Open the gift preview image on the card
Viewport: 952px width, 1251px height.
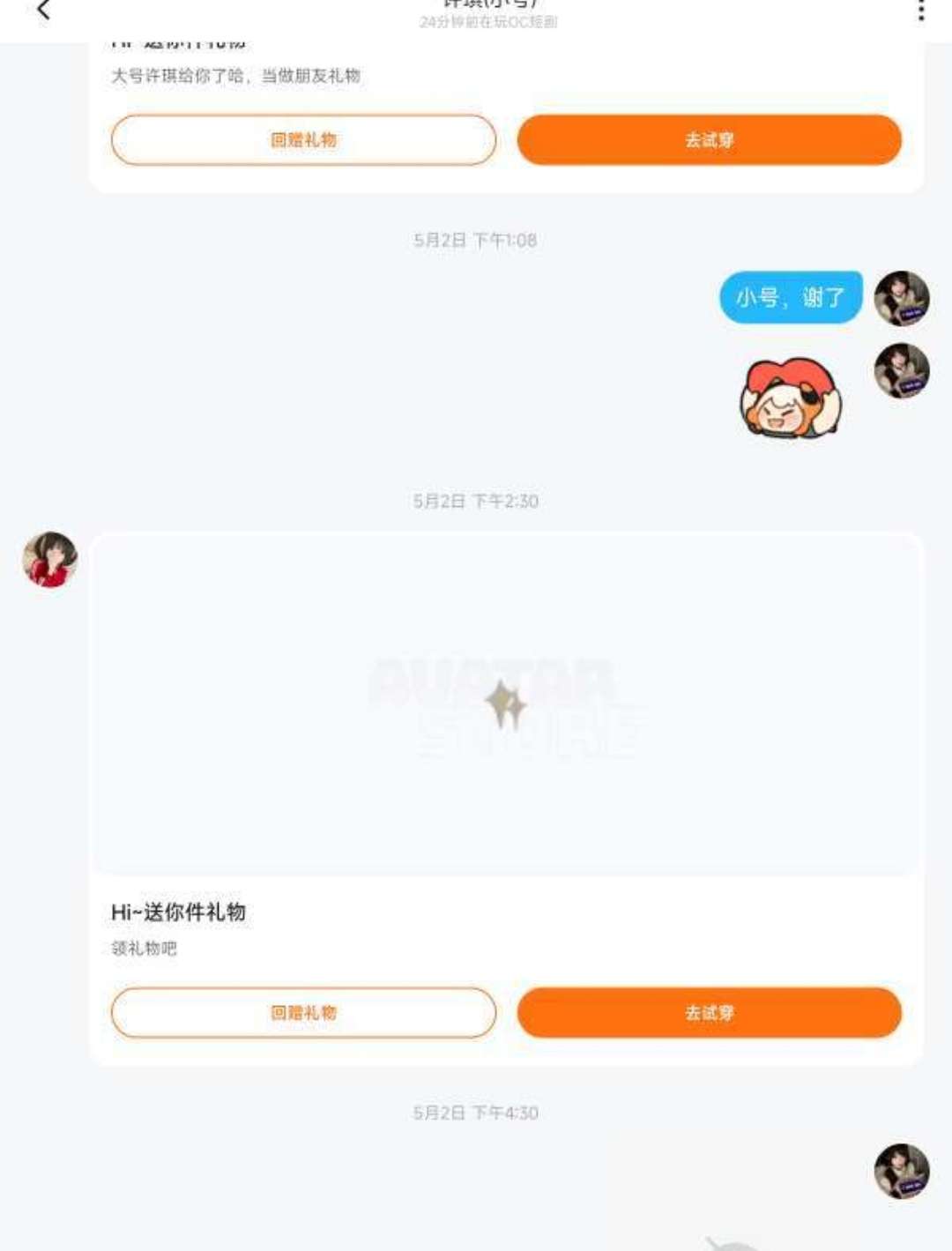506,704
